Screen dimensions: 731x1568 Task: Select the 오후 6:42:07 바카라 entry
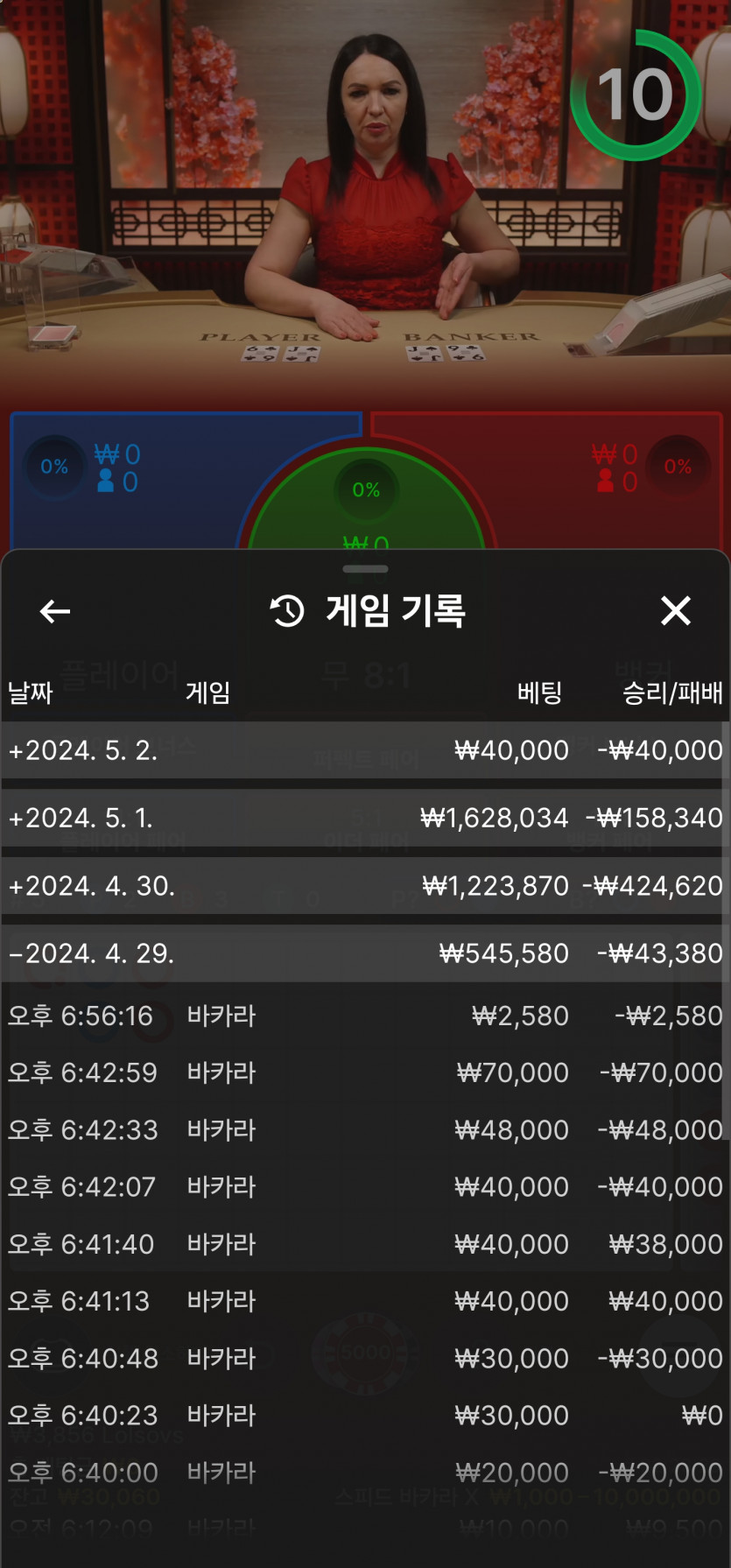(x=364, y=1187)
